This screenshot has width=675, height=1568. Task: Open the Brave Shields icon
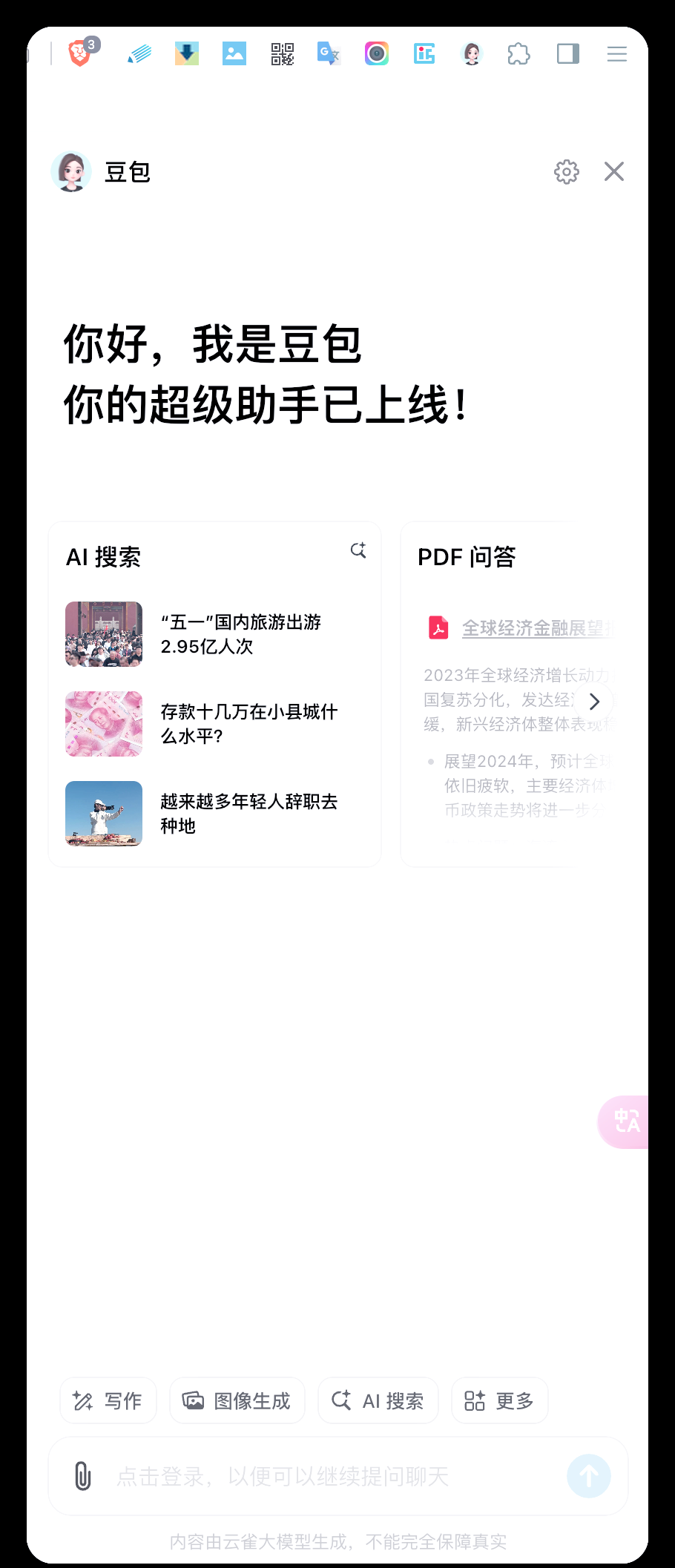pos(80,53)
